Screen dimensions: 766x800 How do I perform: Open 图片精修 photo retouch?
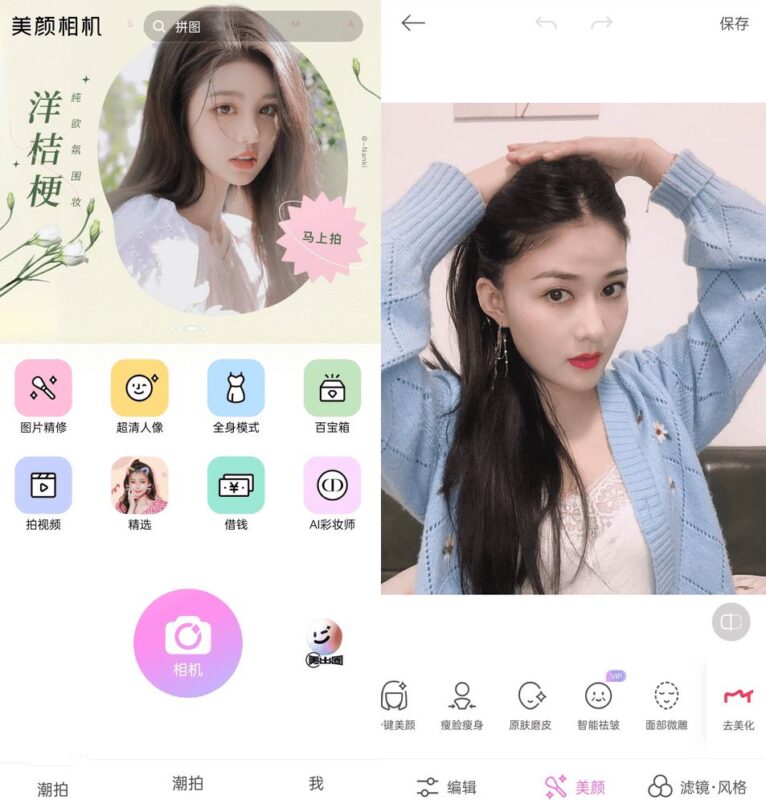pos(43,388)
